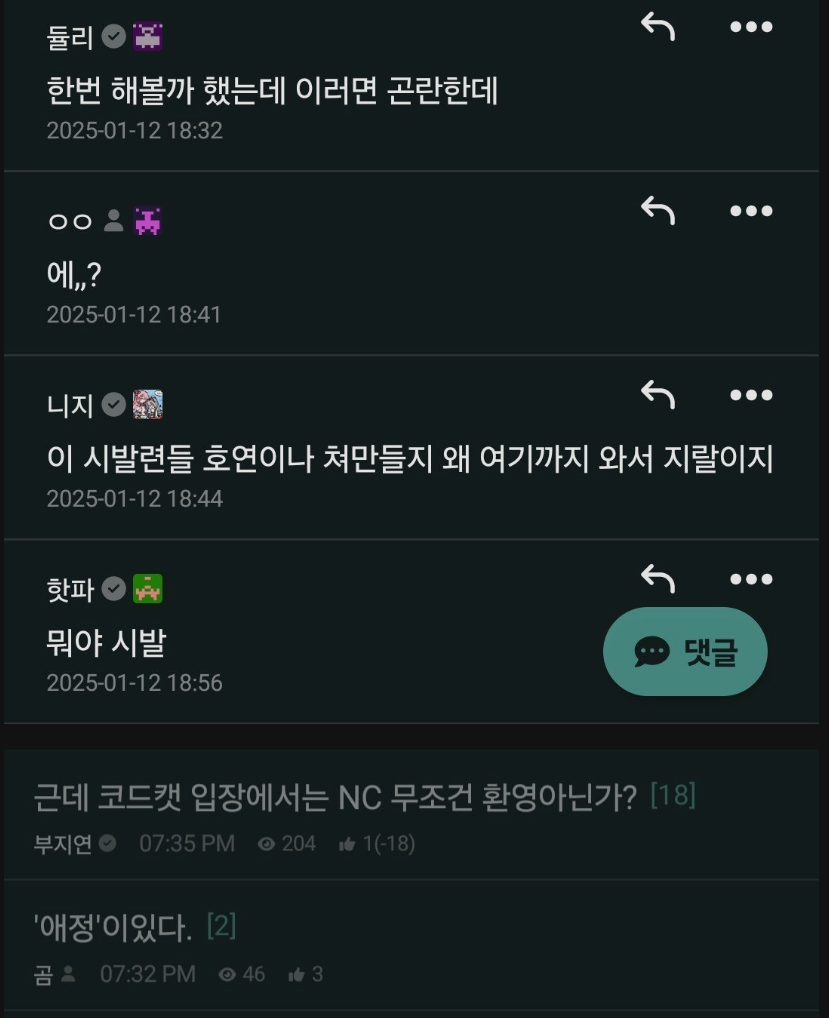The image size is (829, 1018).
Task: Open three-dot menu on 니지's comment
Action: pos(751,396)
